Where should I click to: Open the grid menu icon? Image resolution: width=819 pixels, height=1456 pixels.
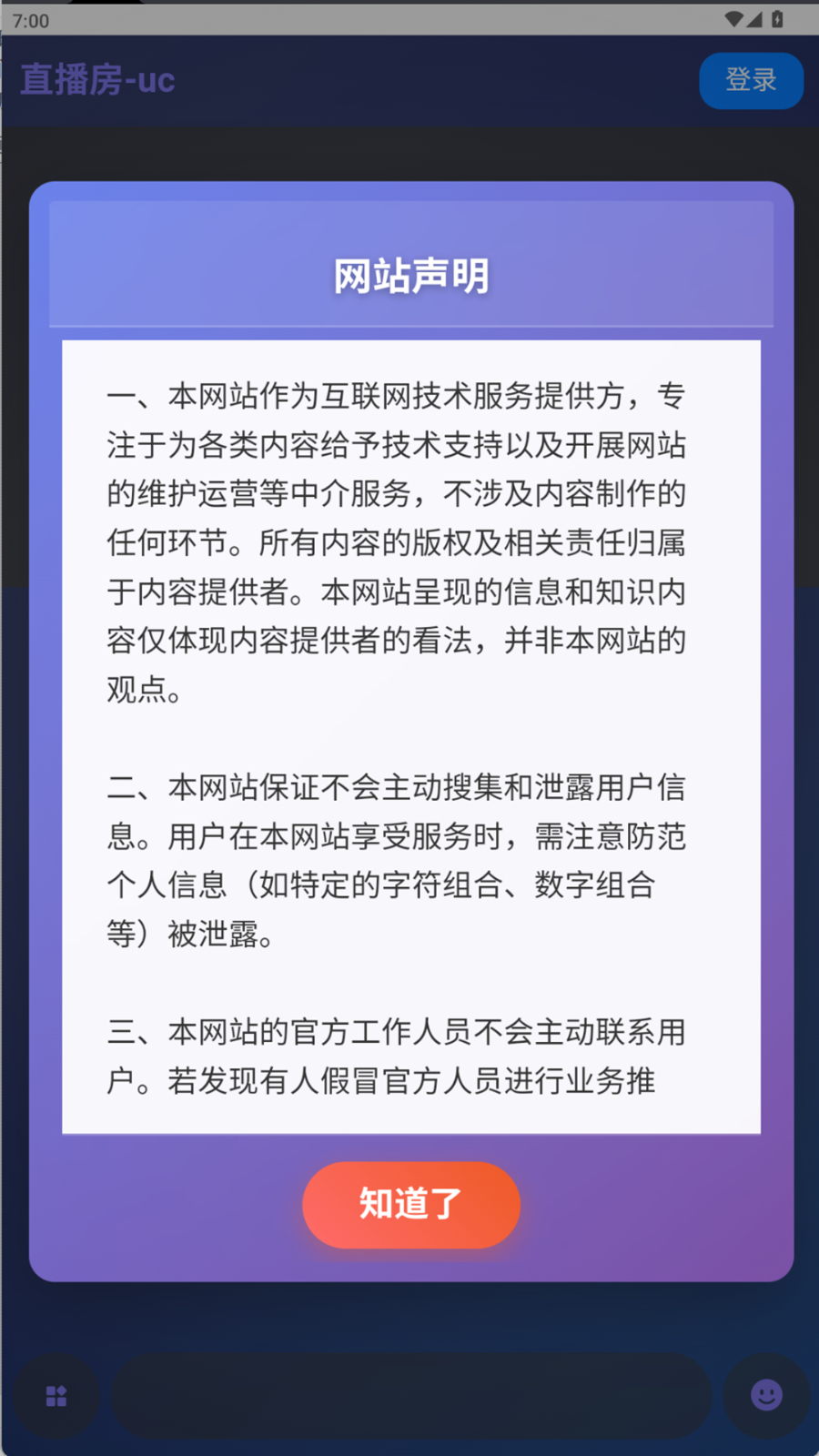pos(56,1396)
